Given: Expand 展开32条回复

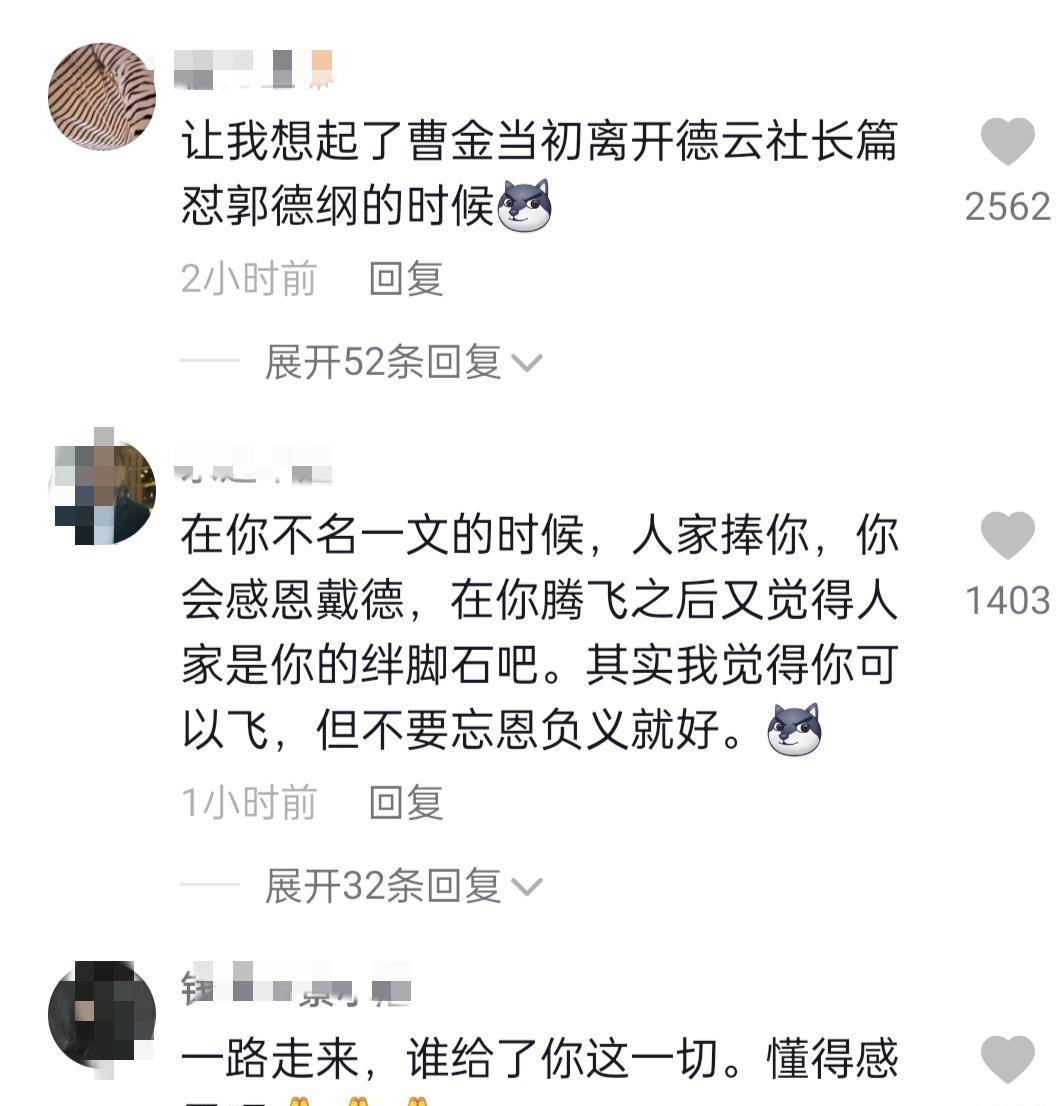Looking at the screenshot, I should click(x=402, y=885).
